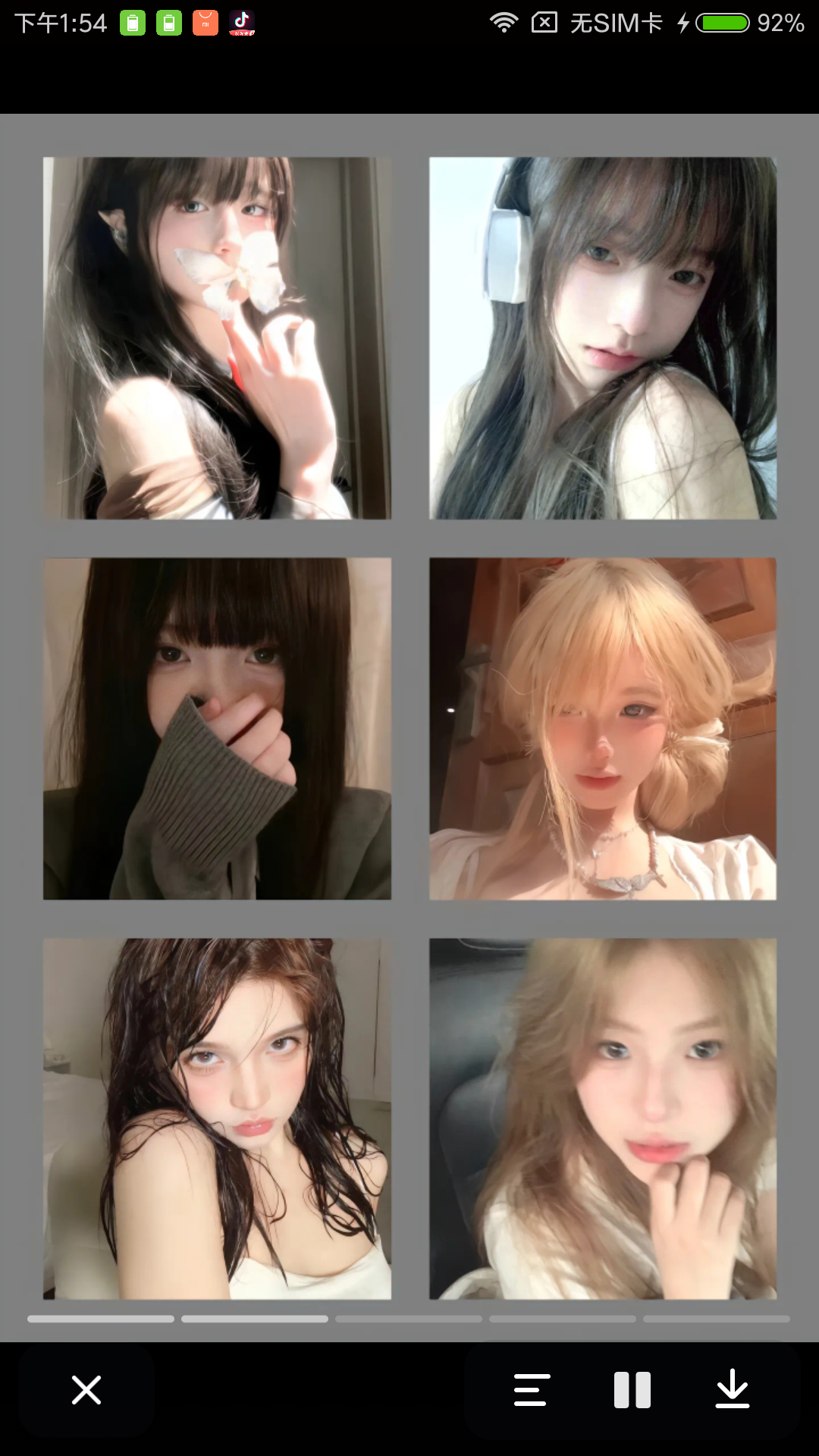Close the image viewer
819x1456 pixels.
(x=86, y=1390)
